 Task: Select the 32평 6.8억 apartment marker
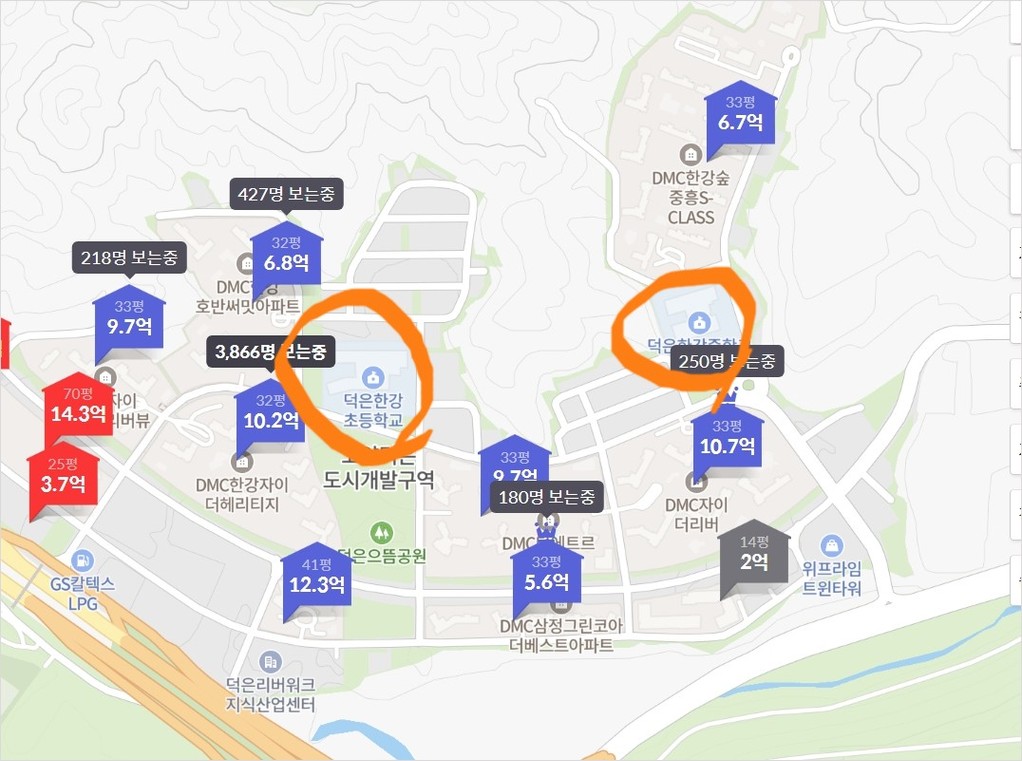[286, 255]
